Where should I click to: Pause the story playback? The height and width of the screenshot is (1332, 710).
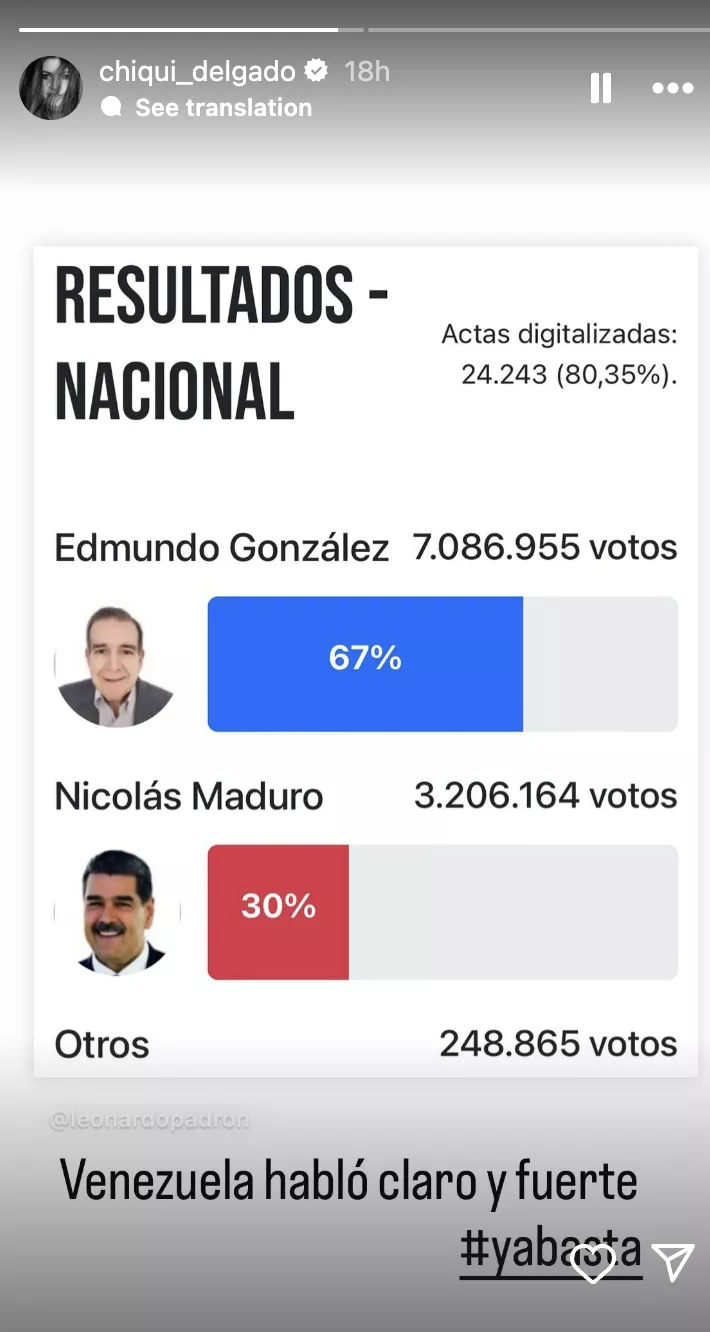(601, 88)
